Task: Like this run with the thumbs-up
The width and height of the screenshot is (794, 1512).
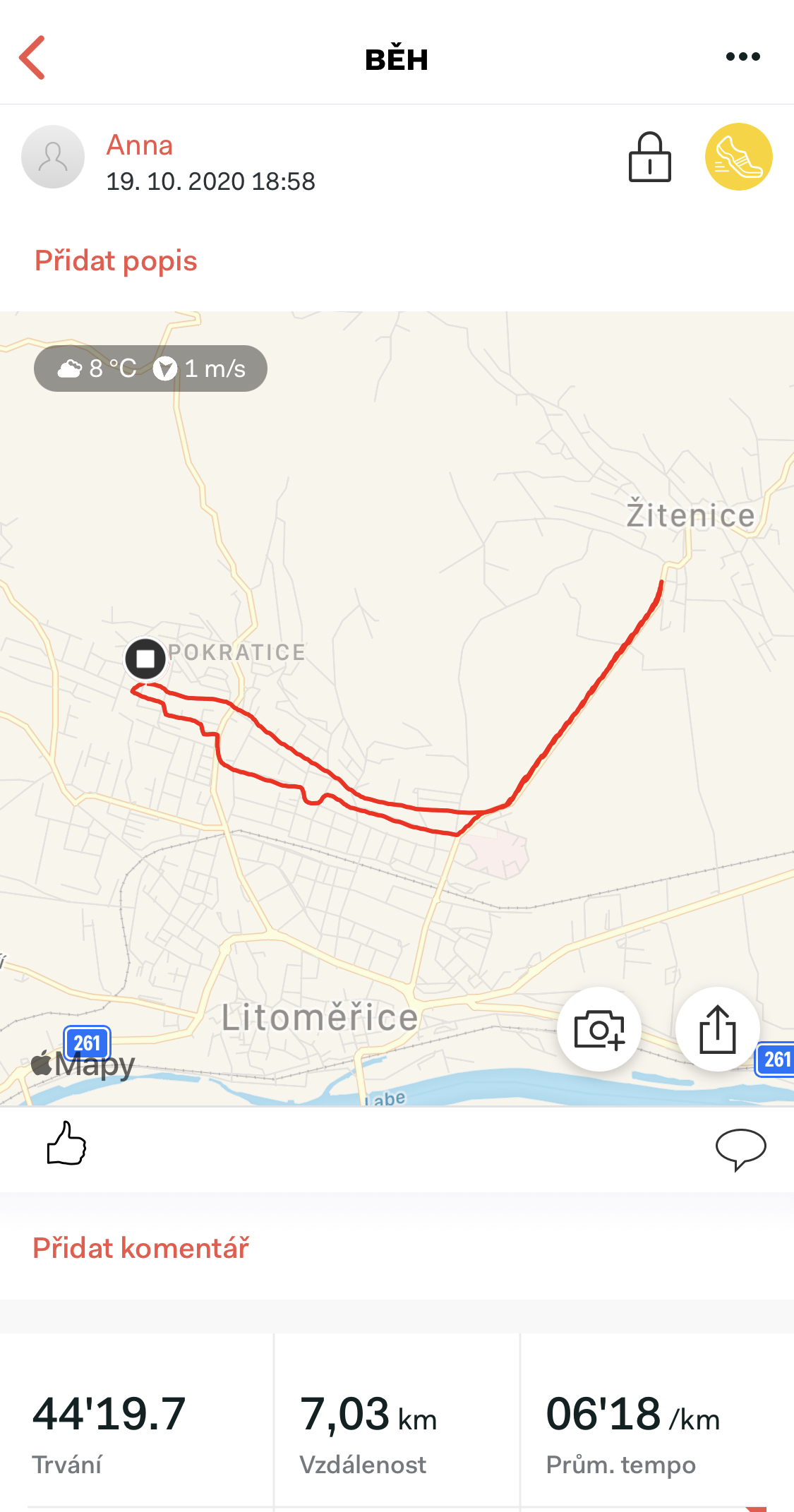Action: point(66,1144)
